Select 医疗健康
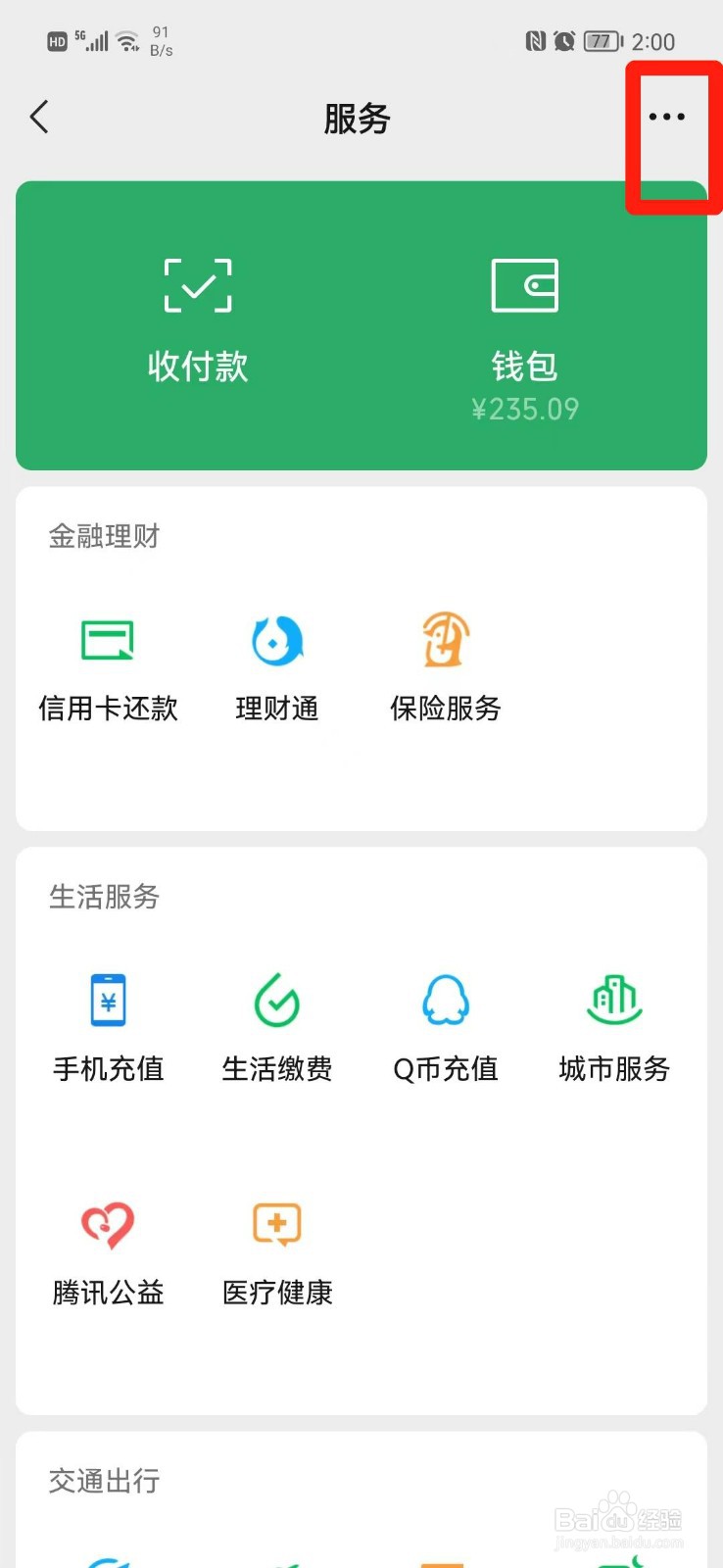 [277, 1253]
